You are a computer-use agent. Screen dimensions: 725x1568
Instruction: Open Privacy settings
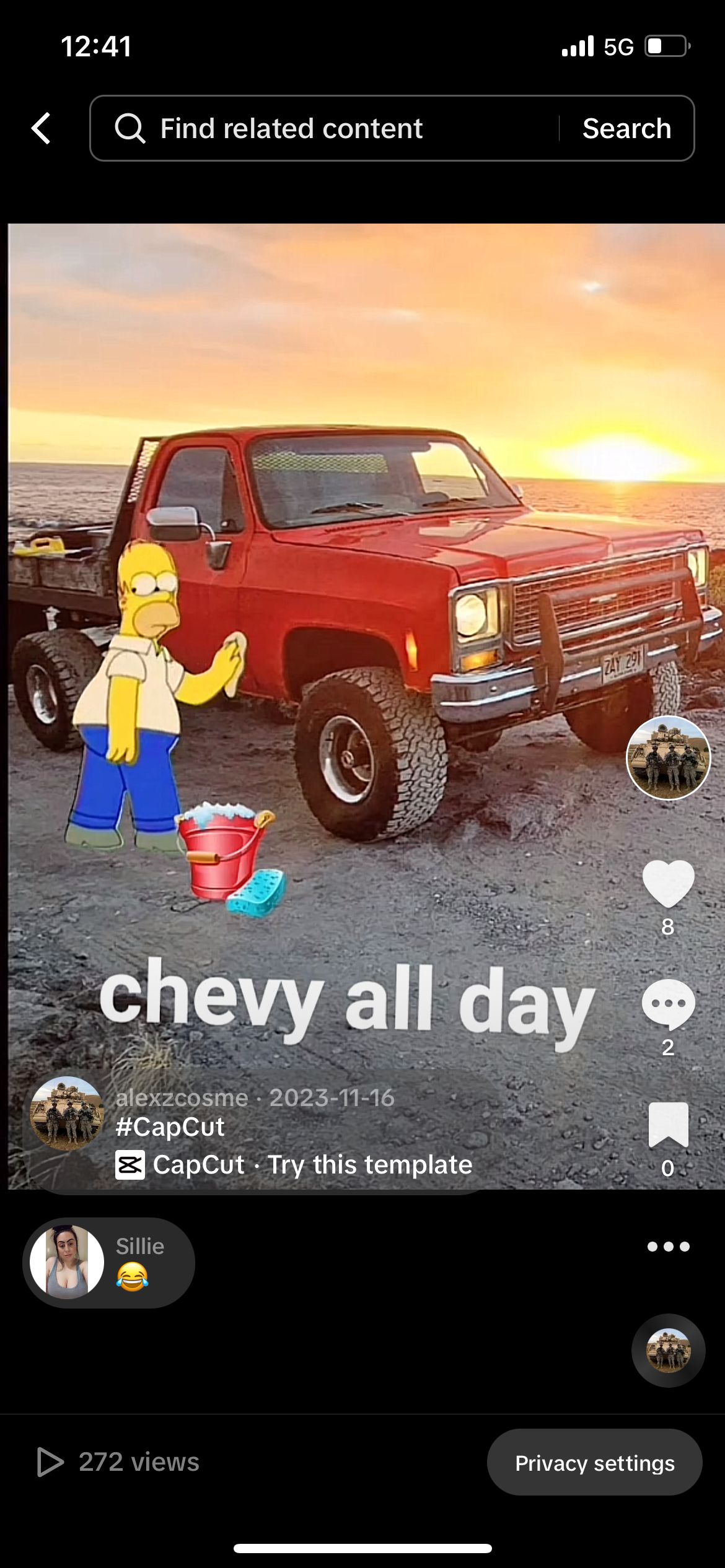pyautogui.click(x=594, y=1463)
